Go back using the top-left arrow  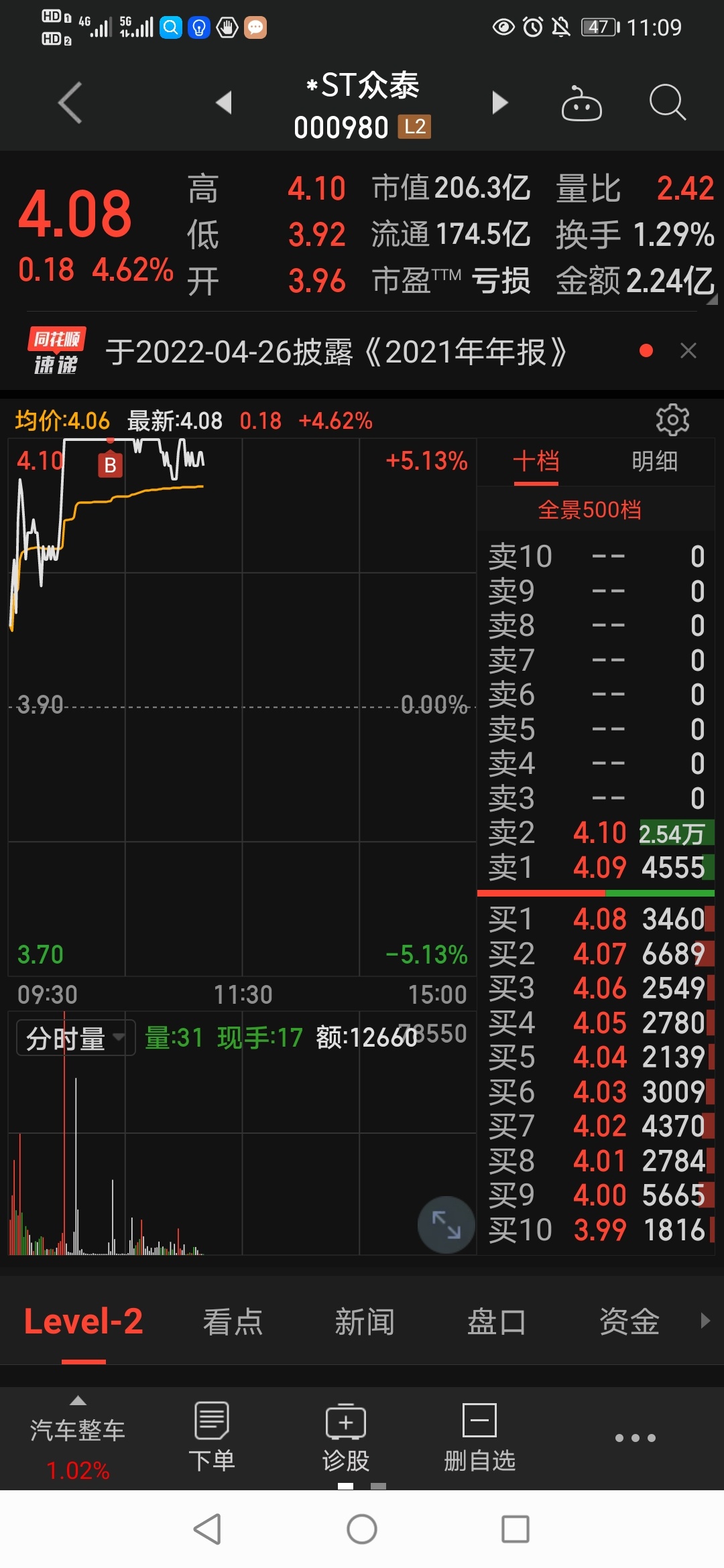click(x=70, y=103)
